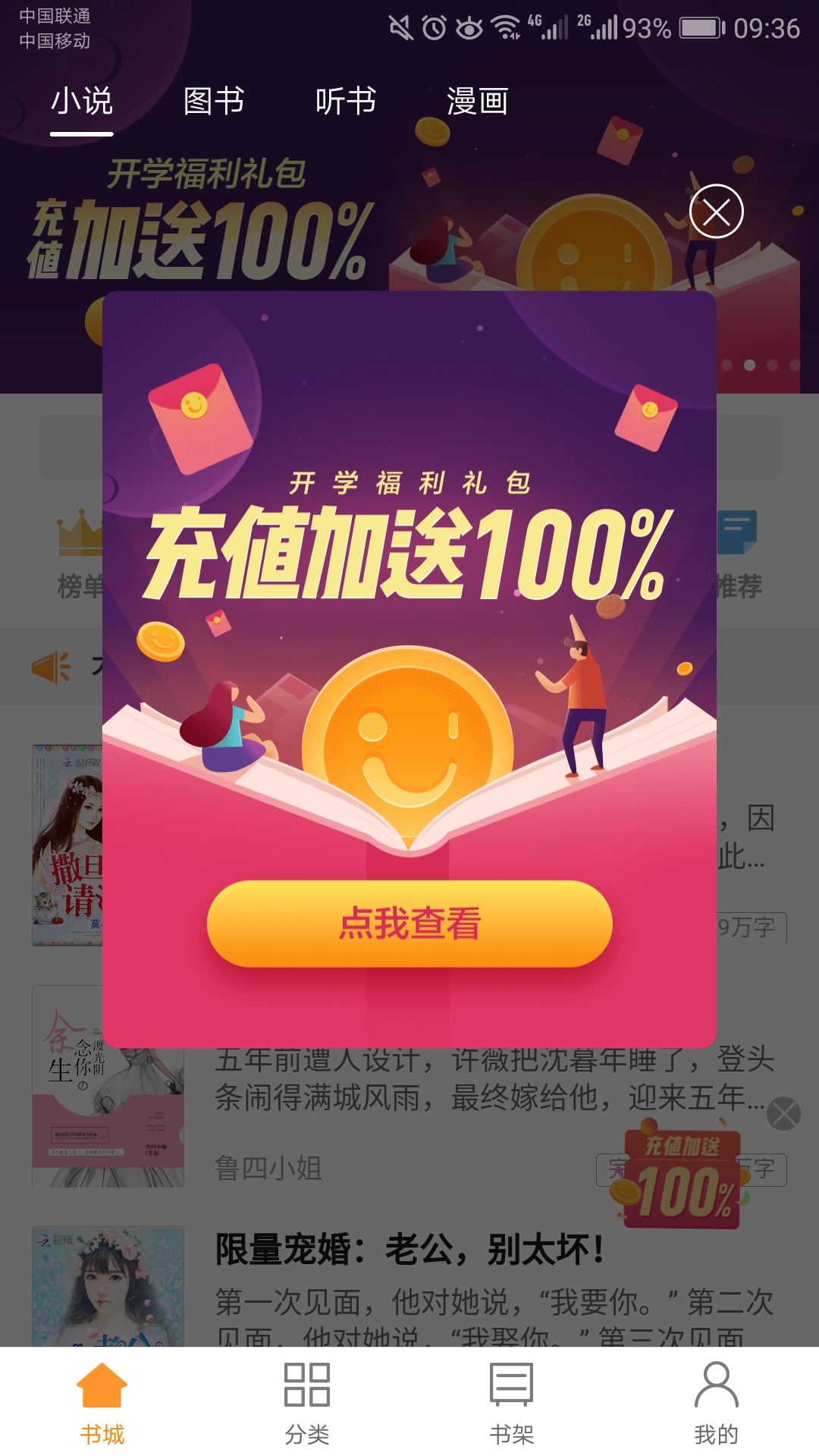The image size is (819, 1456).
Task: Open the novel 限量宠婚：老公，别太坏！
Action: pos(409,1250)
